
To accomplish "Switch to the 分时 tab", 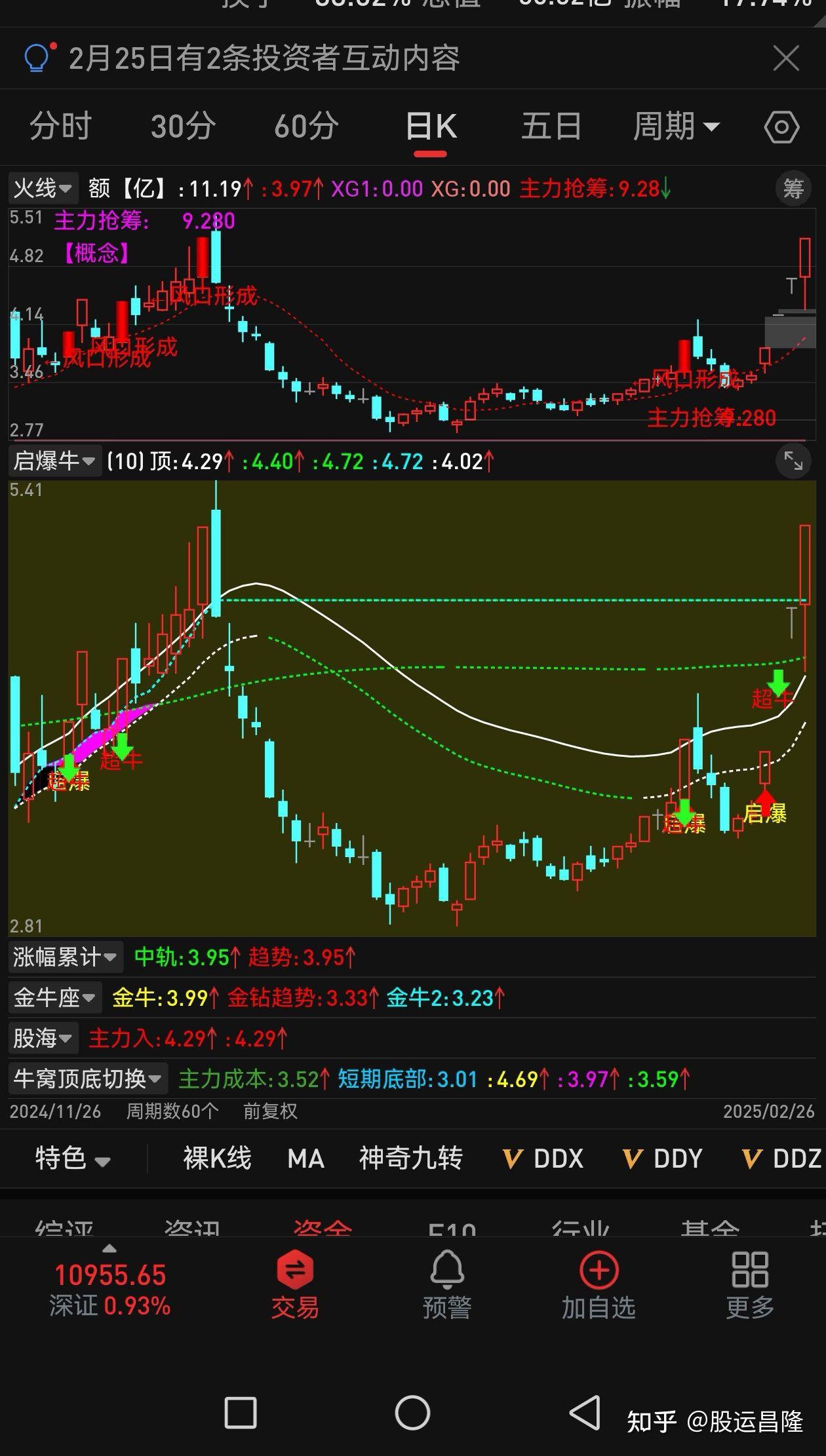I will 59,127.
